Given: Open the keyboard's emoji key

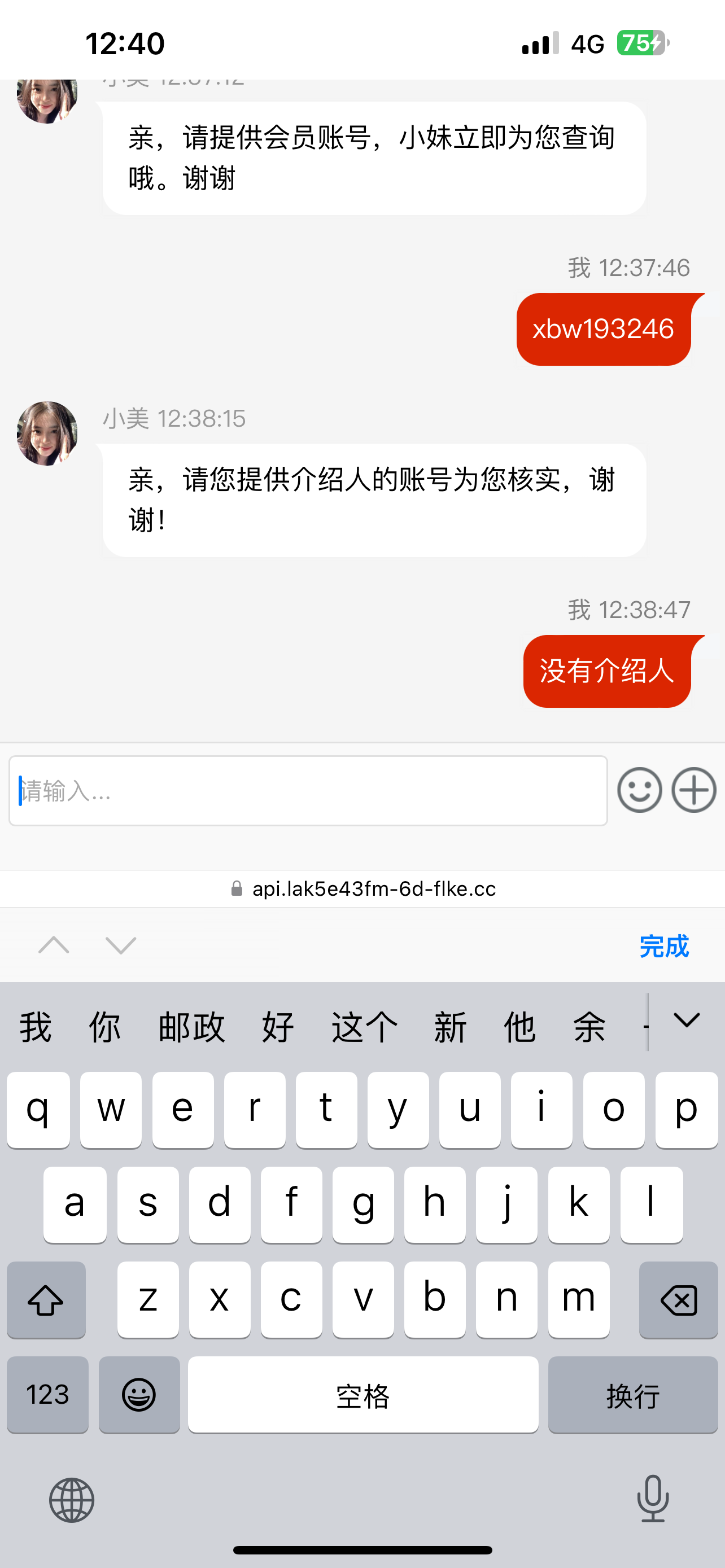Looking at the screenshot, I should [x=139, y=1395].
